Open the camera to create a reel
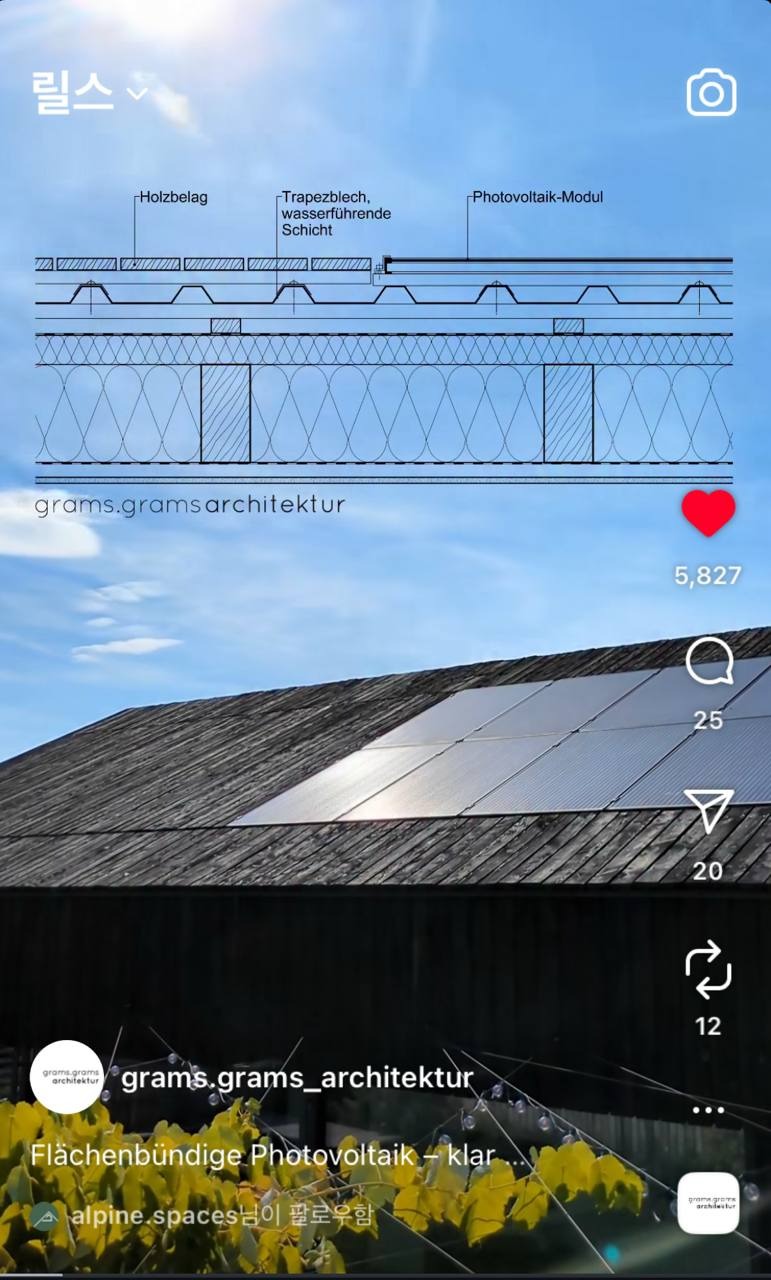Image resolution: width=771 pixels, height=1280 pixels. click(711, 93)
